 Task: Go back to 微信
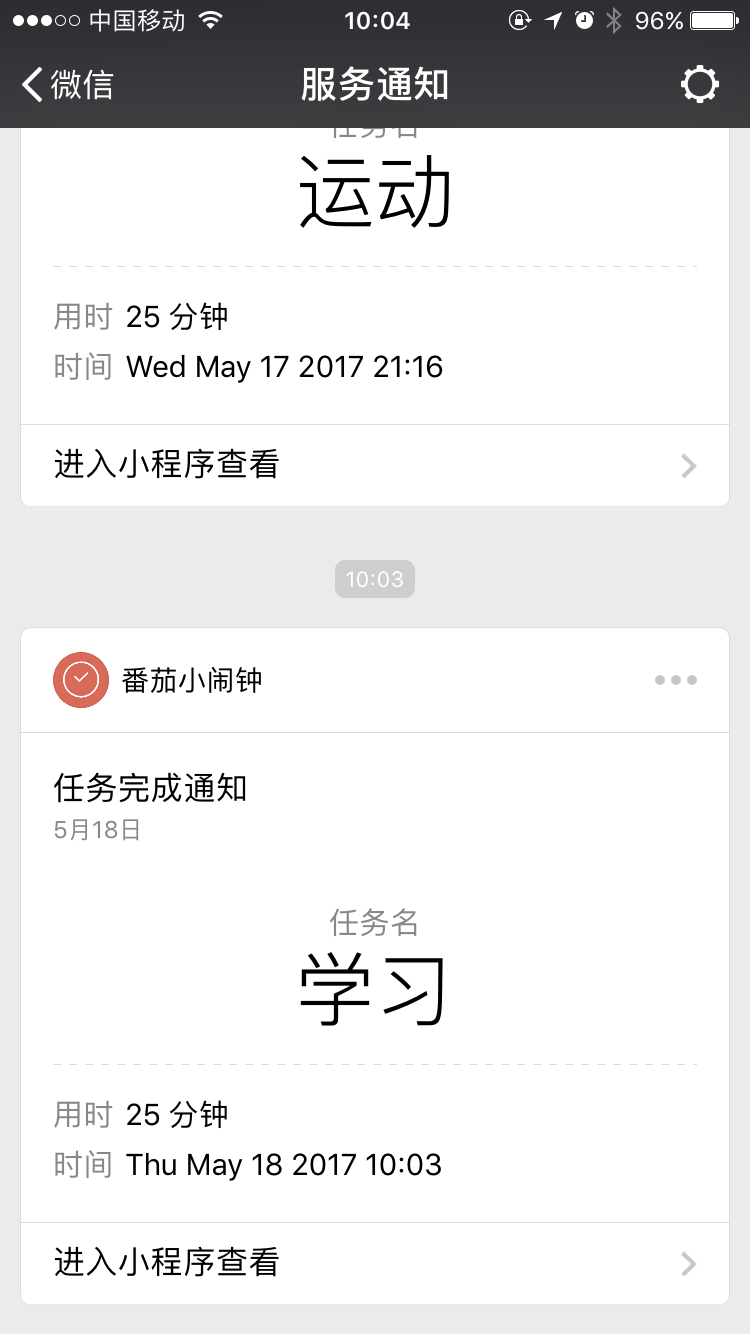67,85
